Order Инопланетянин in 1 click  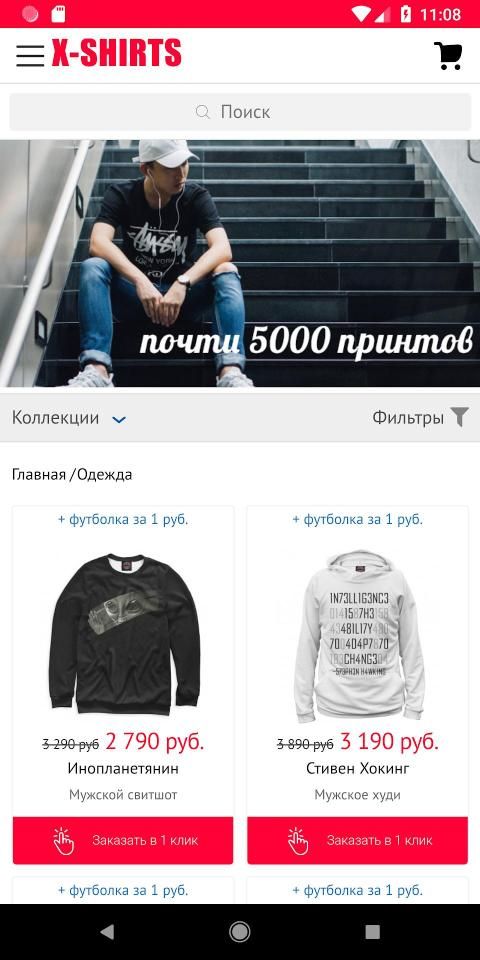[x=123, y=841]
